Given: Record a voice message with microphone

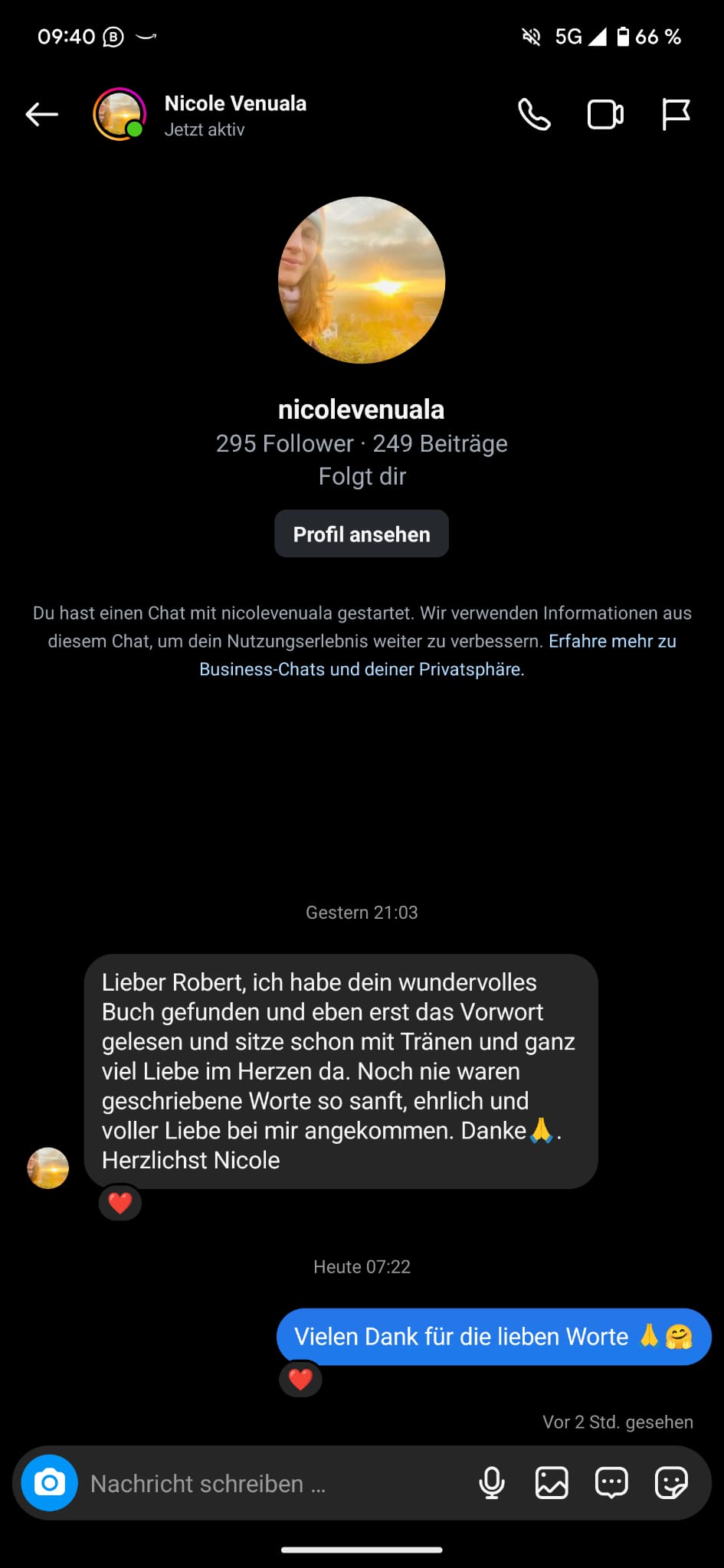Looking at the screenshot, I should pos(492,1483).
